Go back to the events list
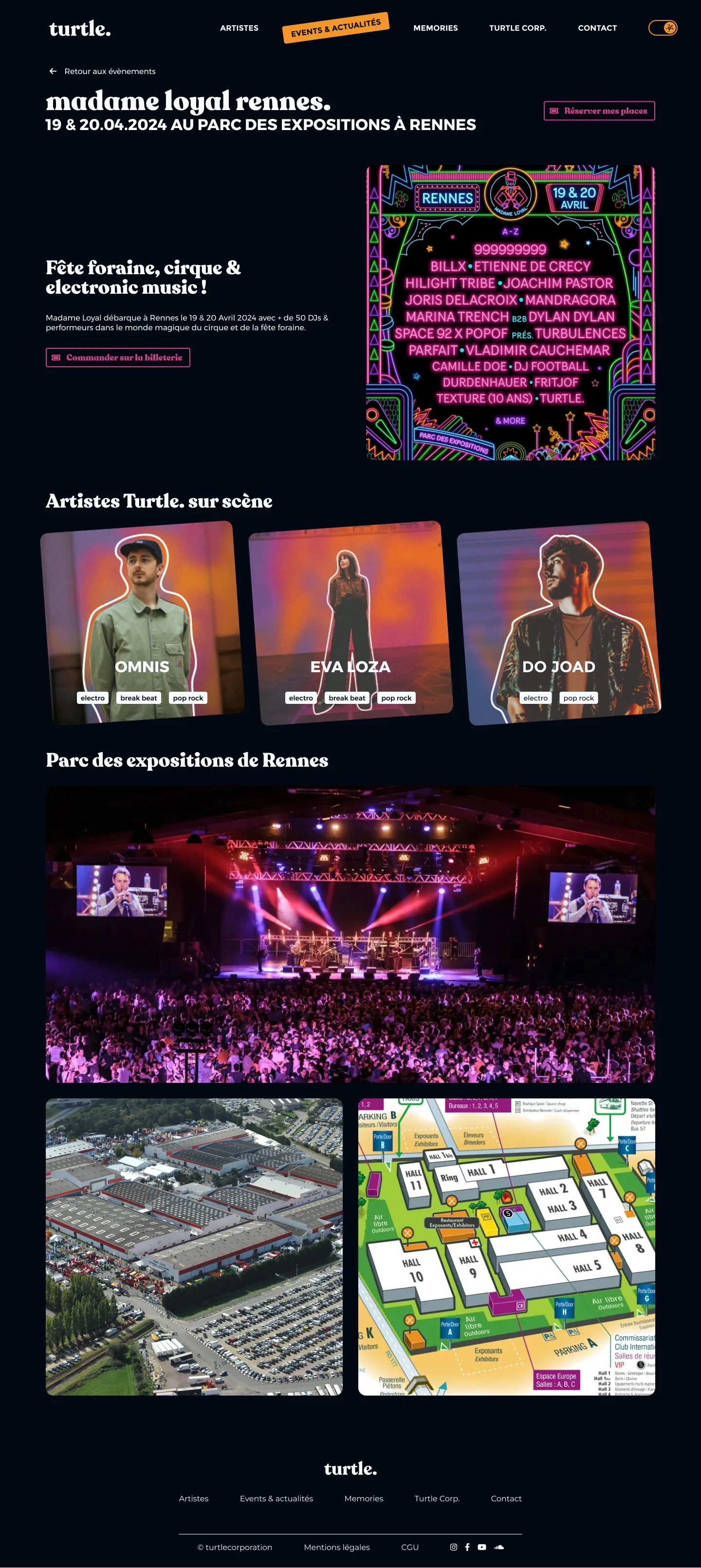This screenshot has height=1568, width=701. coord(102,71)
